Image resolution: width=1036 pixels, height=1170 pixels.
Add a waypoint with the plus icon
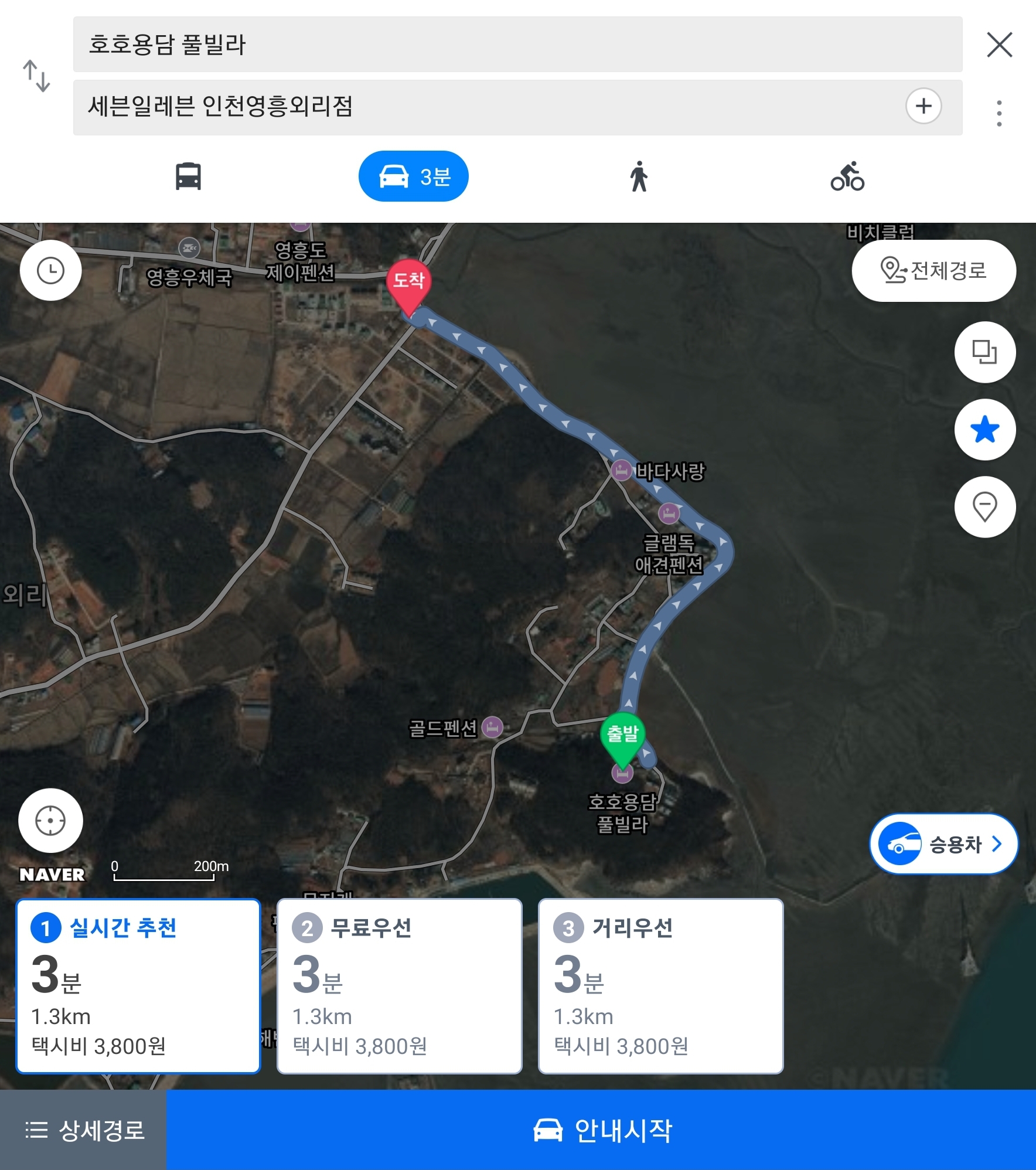923,106
